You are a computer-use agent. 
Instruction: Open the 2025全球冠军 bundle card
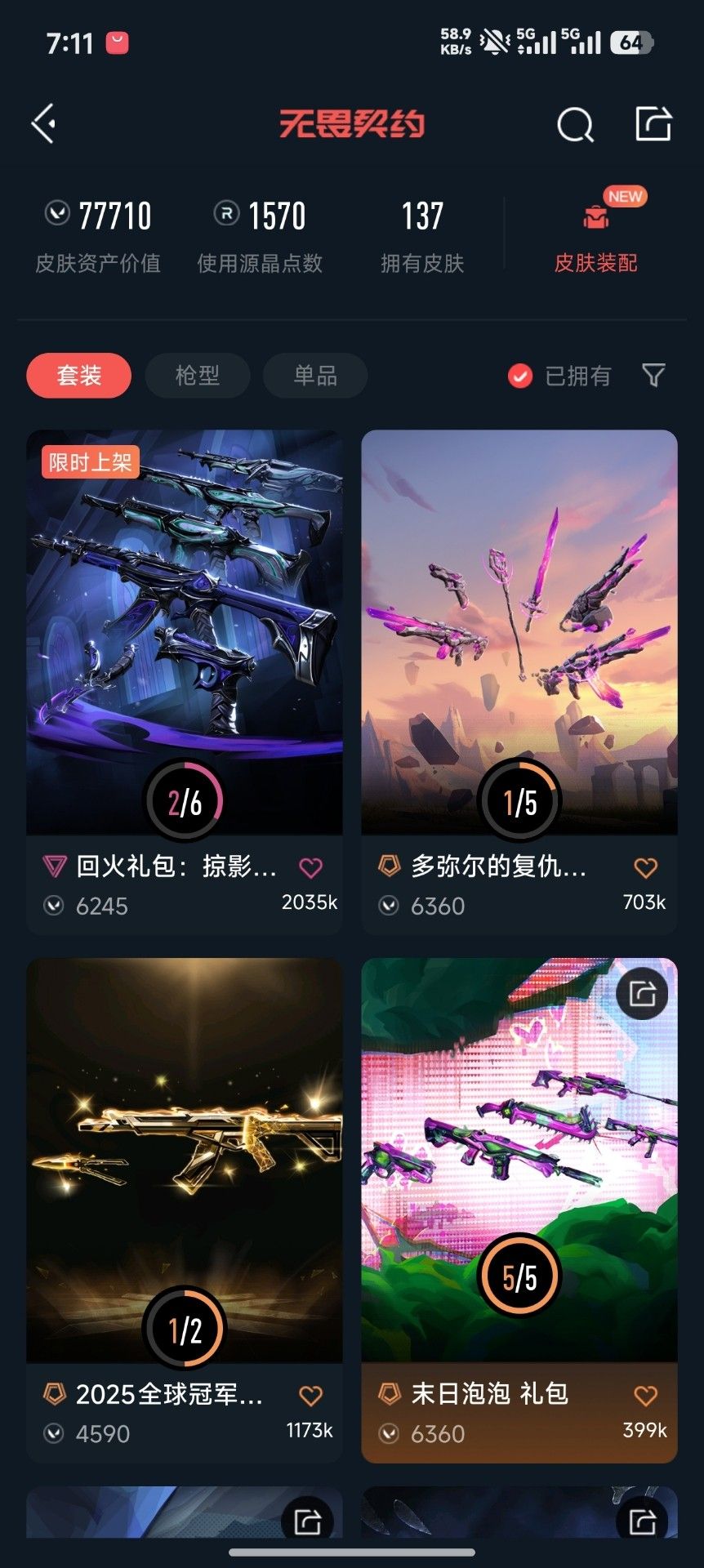[x=184, y=1160]
